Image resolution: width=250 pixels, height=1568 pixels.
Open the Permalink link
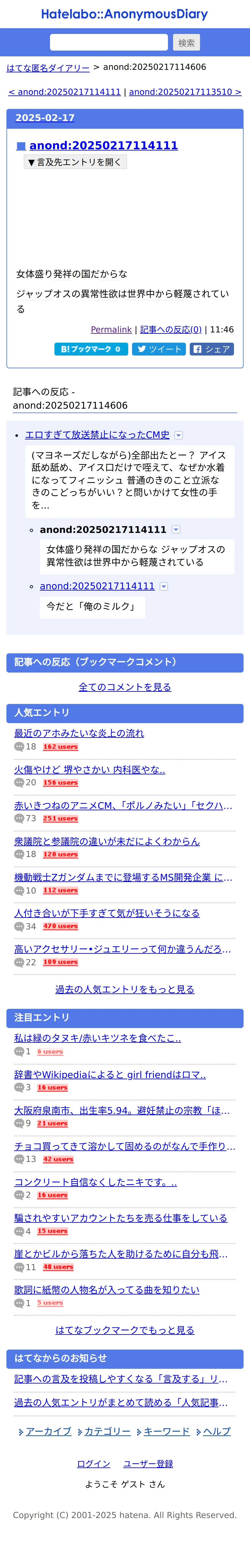(x=111, y=329)
